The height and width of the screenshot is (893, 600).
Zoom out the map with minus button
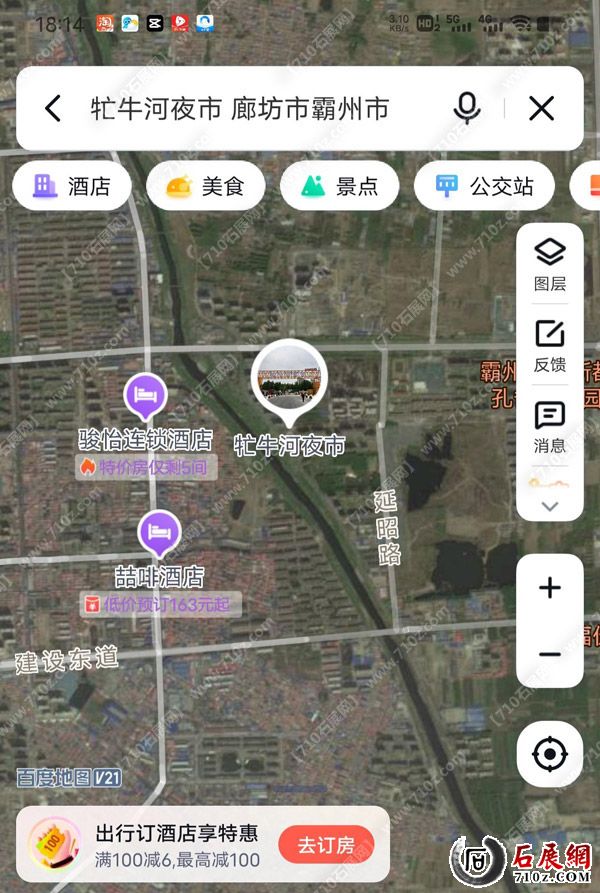coord(549,654)
